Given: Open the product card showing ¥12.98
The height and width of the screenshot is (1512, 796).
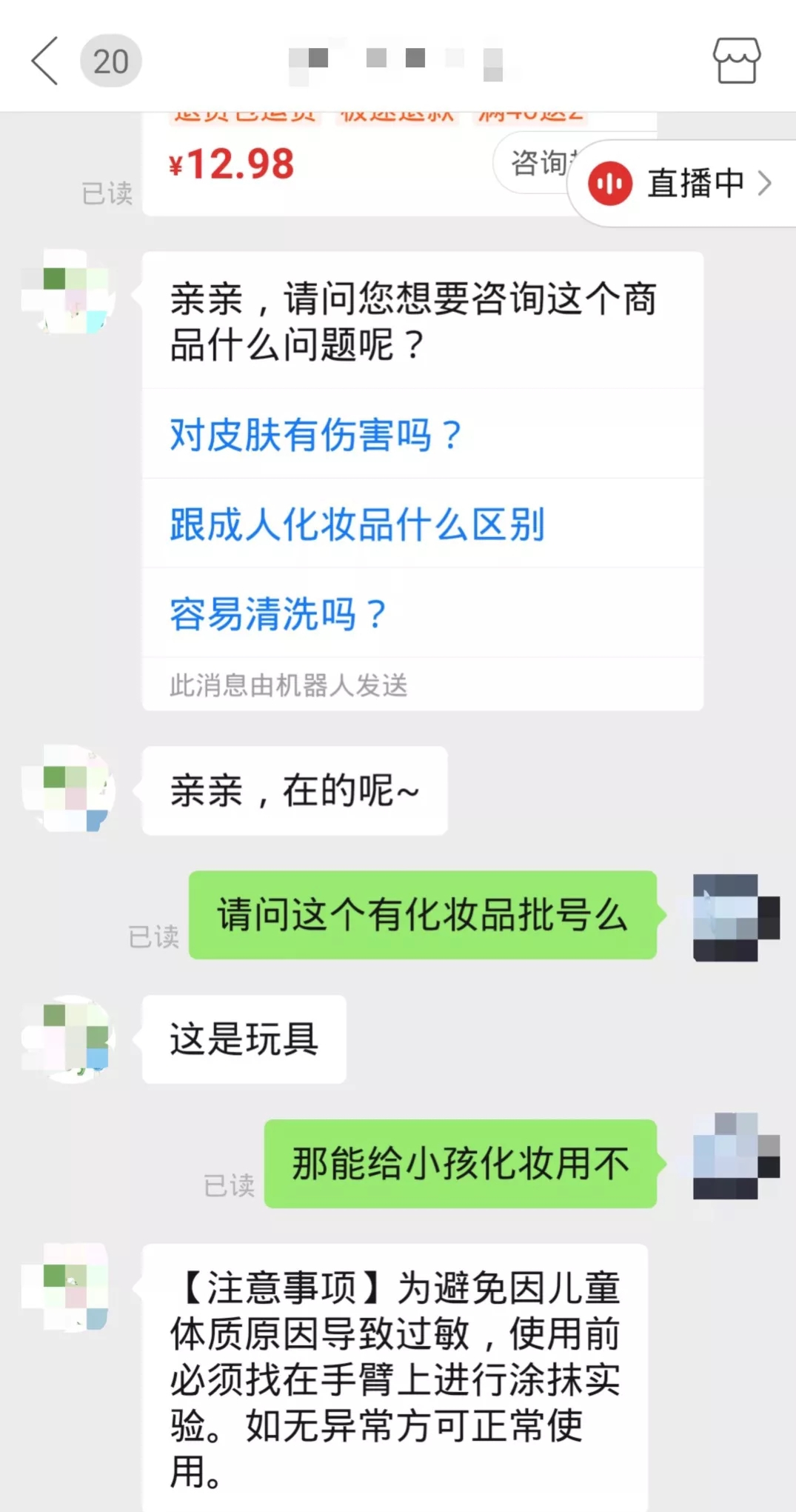Looking at the screenshot, I should (230, 164).
